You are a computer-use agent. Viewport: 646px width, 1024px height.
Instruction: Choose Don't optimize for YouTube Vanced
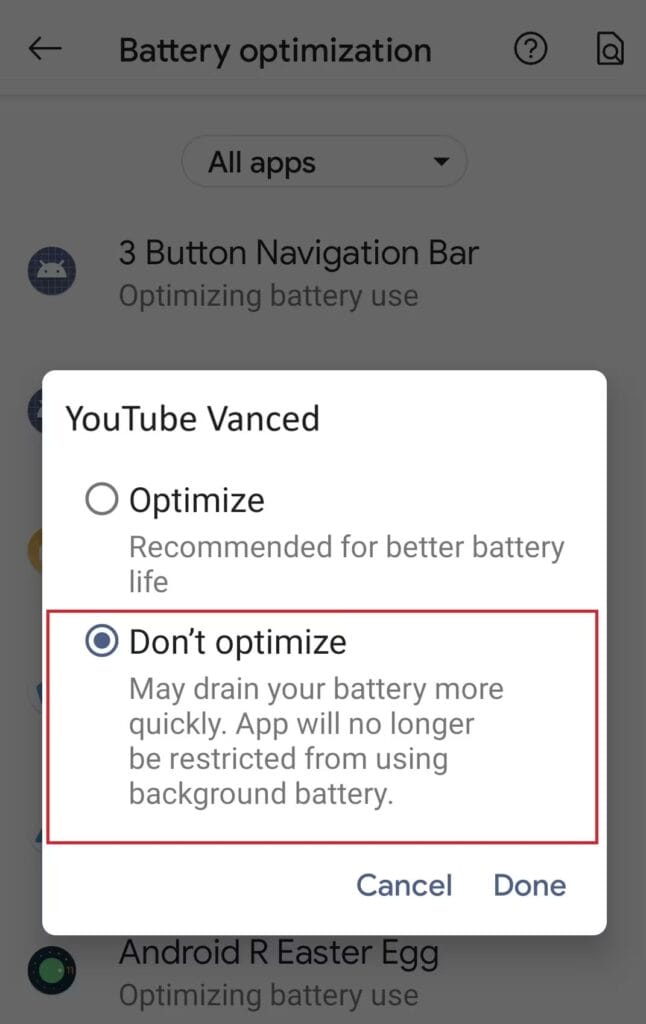[102, 642]
